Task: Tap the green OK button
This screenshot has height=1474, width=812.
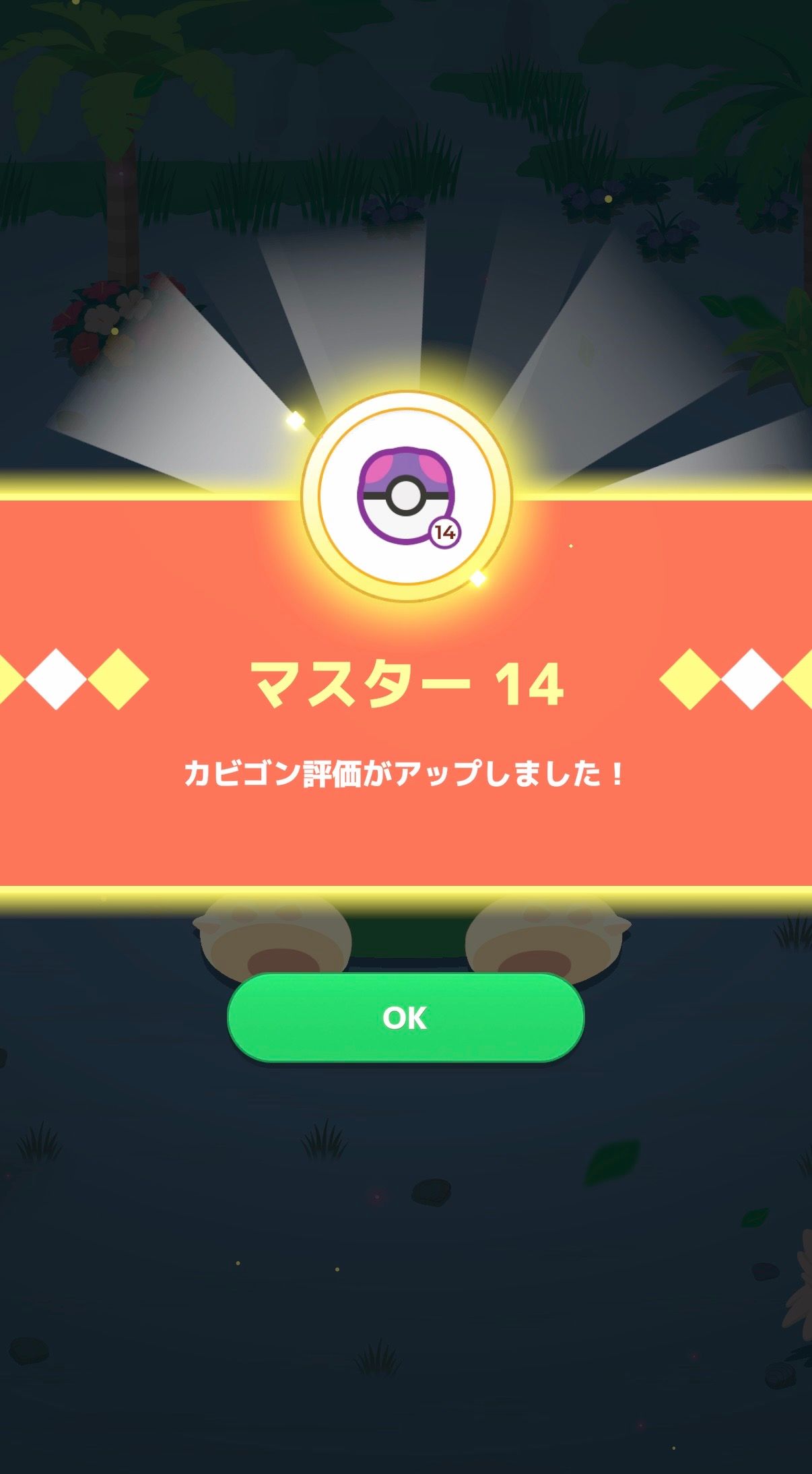Action: (405, 1017)
